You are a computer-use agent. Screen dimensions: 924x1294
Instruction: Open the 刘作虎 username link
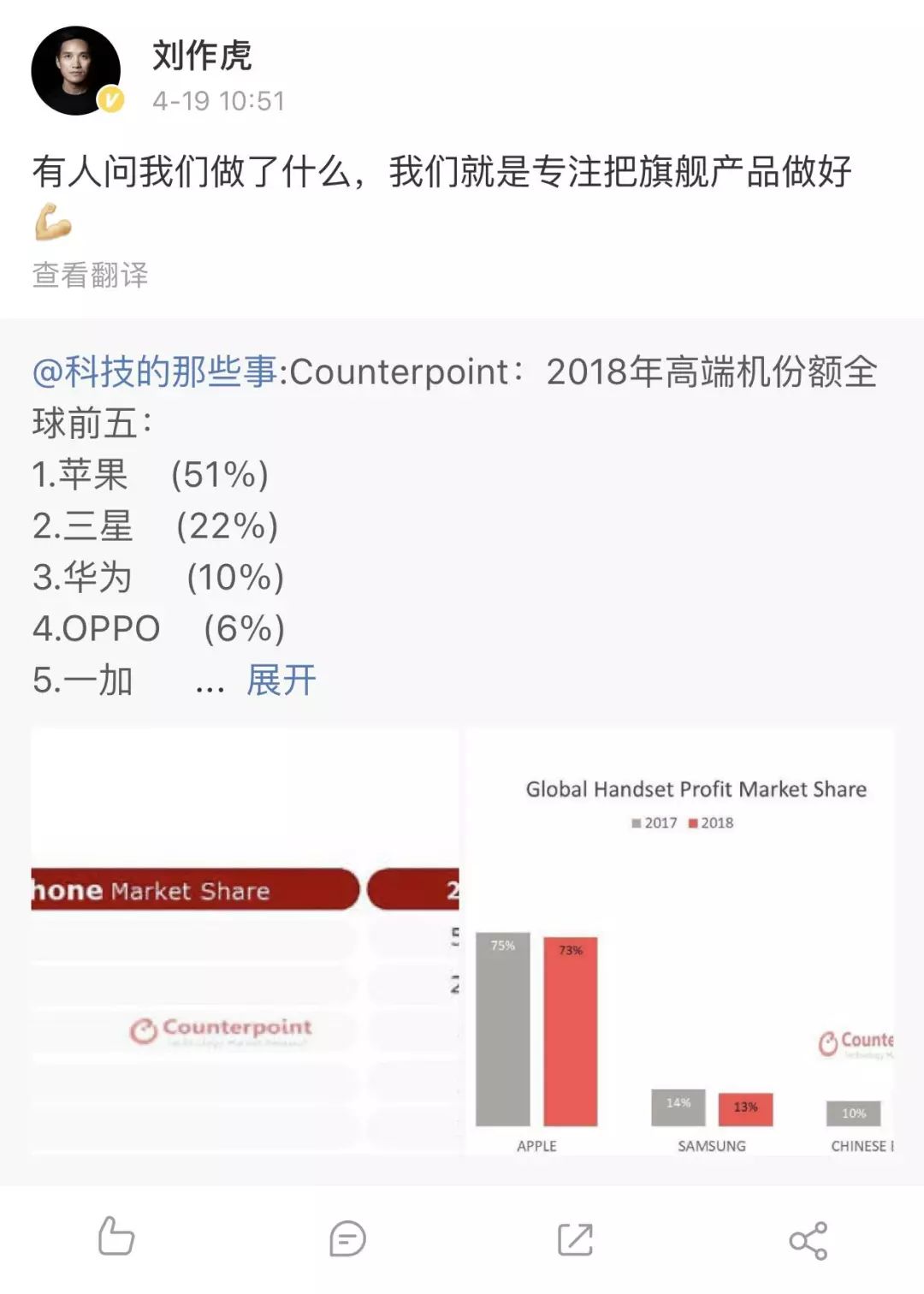(x=202, y=56)
